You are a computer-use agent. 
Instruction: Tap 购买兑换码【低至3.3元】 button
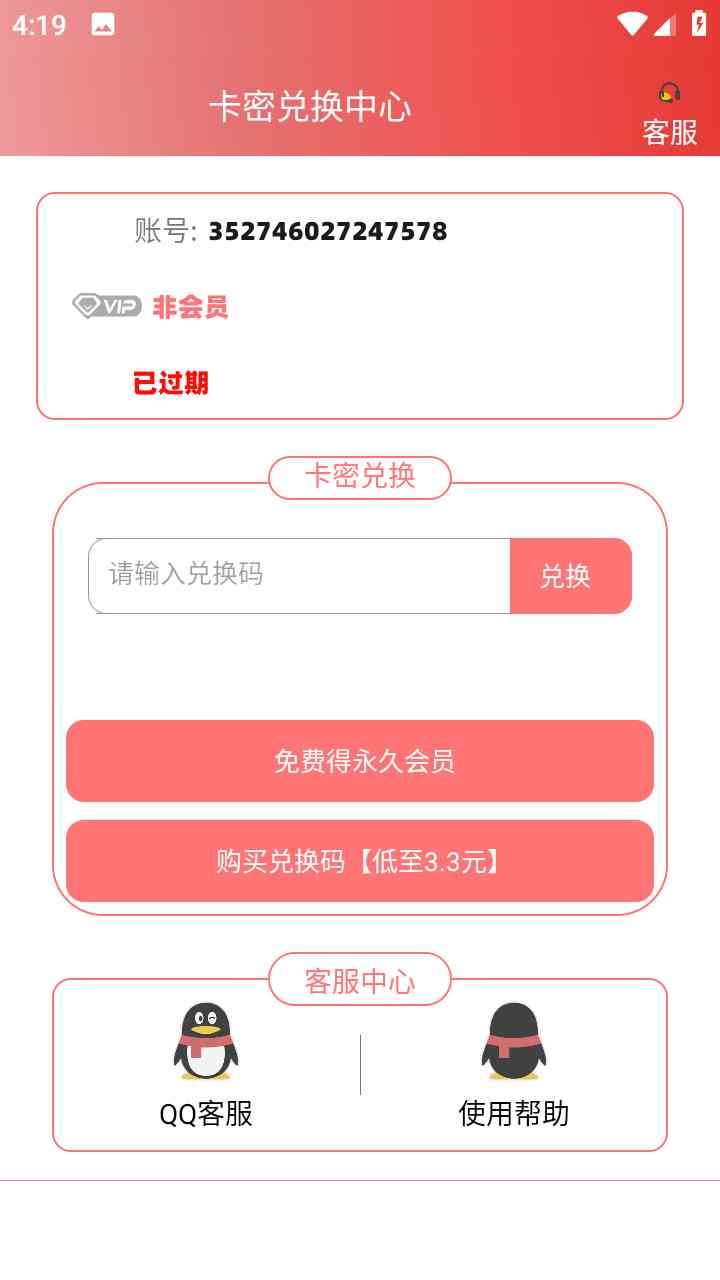[360, 861]
